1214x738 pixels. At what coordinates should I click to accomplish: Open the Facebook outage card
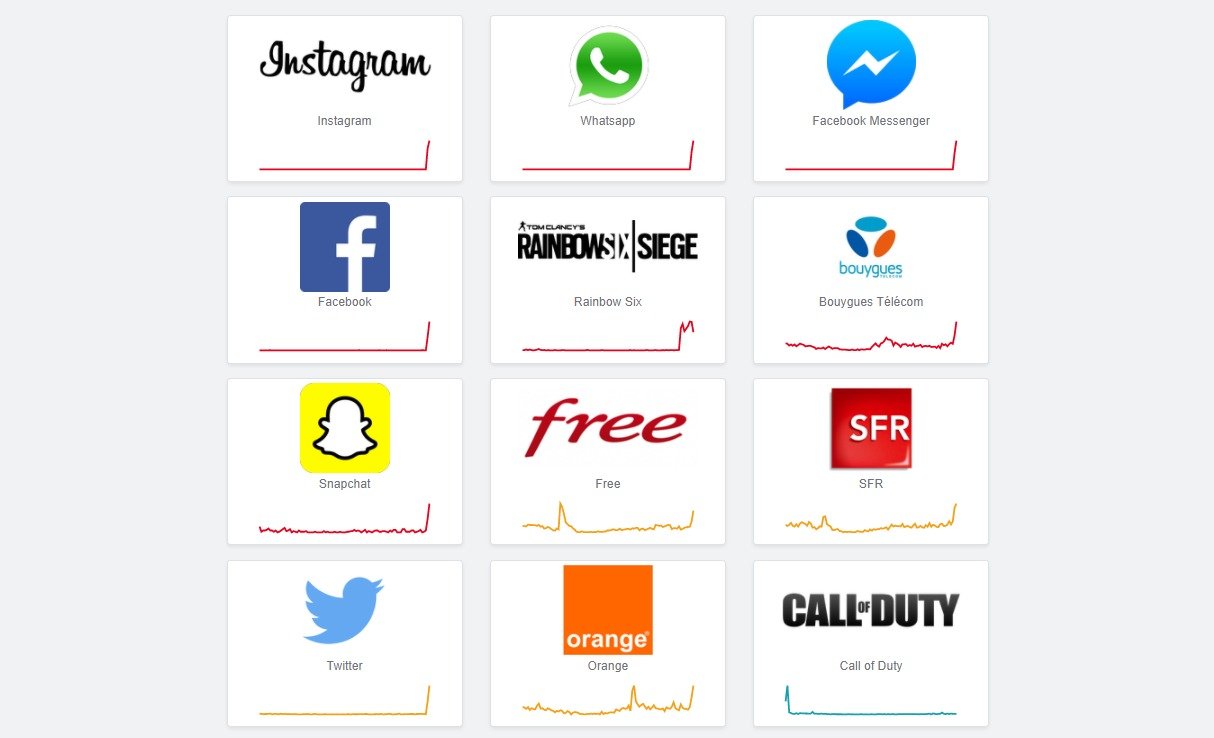pyautogui.click(x=344, y=279)
